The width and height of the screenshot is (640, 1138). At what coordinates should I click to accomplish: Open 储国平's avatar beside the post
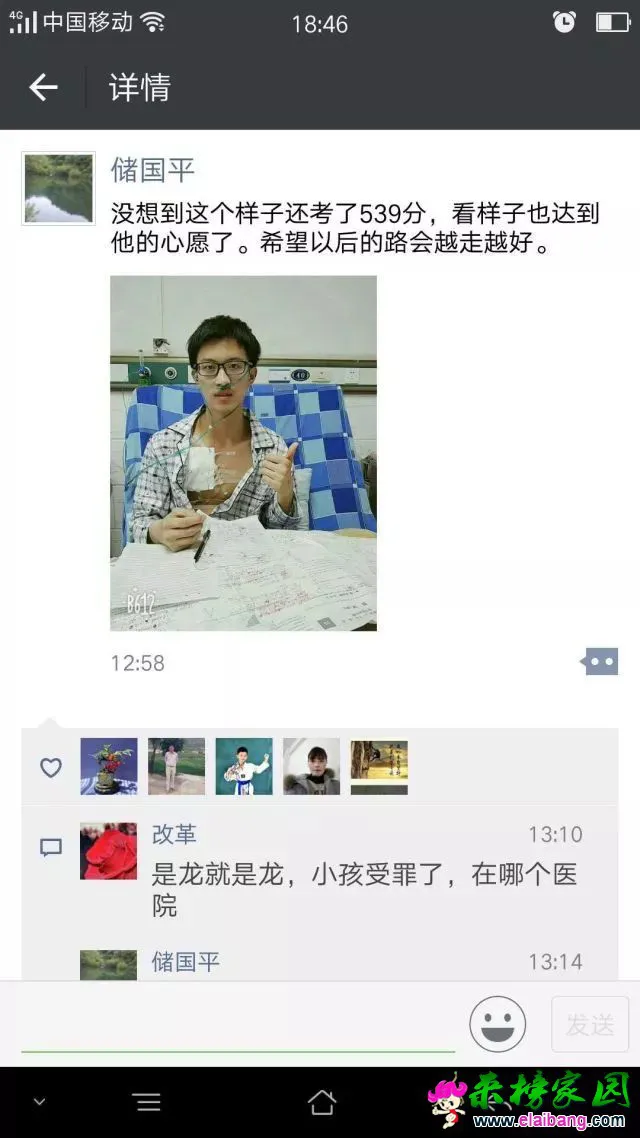pos(58,188)
